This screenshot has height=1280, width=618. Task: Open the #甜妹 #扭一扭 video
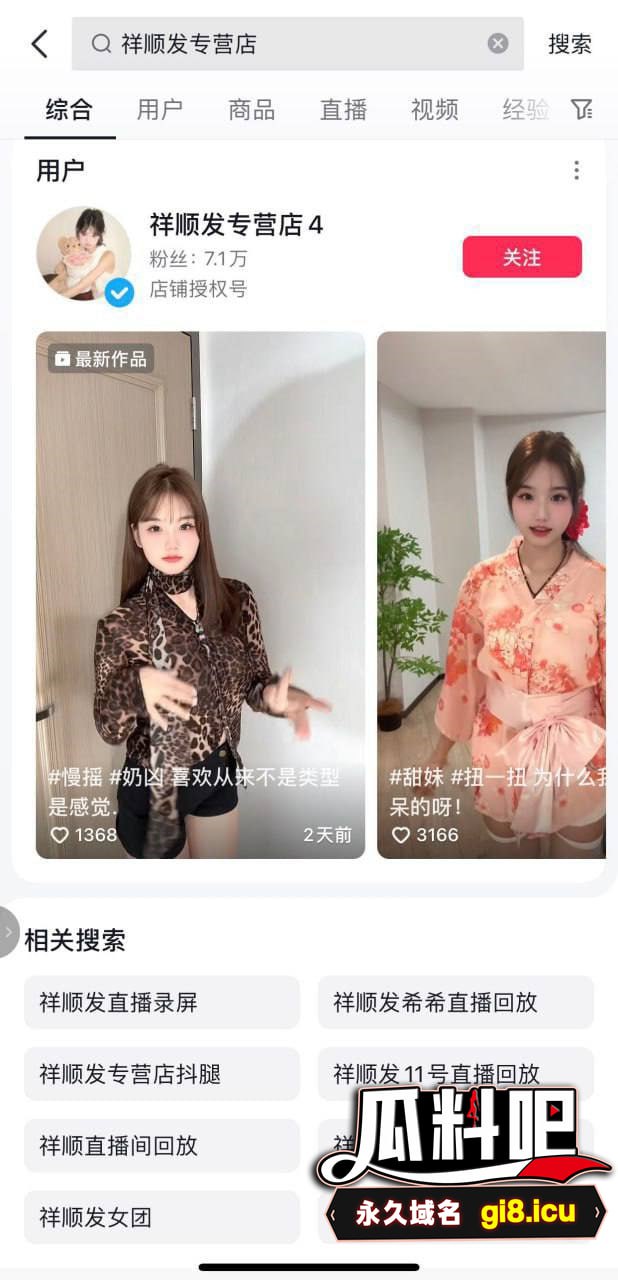coord(491,595)
